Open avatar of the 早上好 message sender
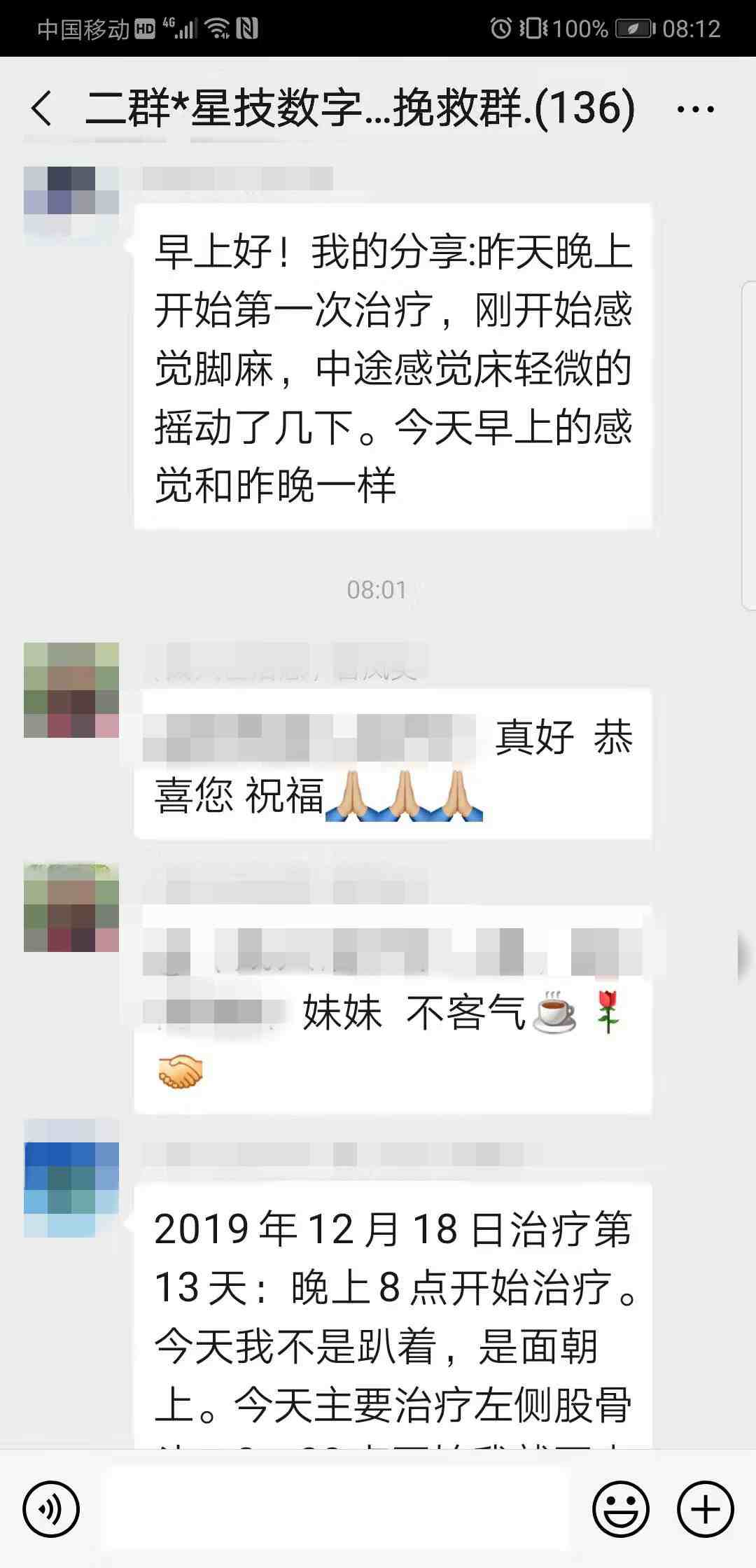 click(71, 204)
